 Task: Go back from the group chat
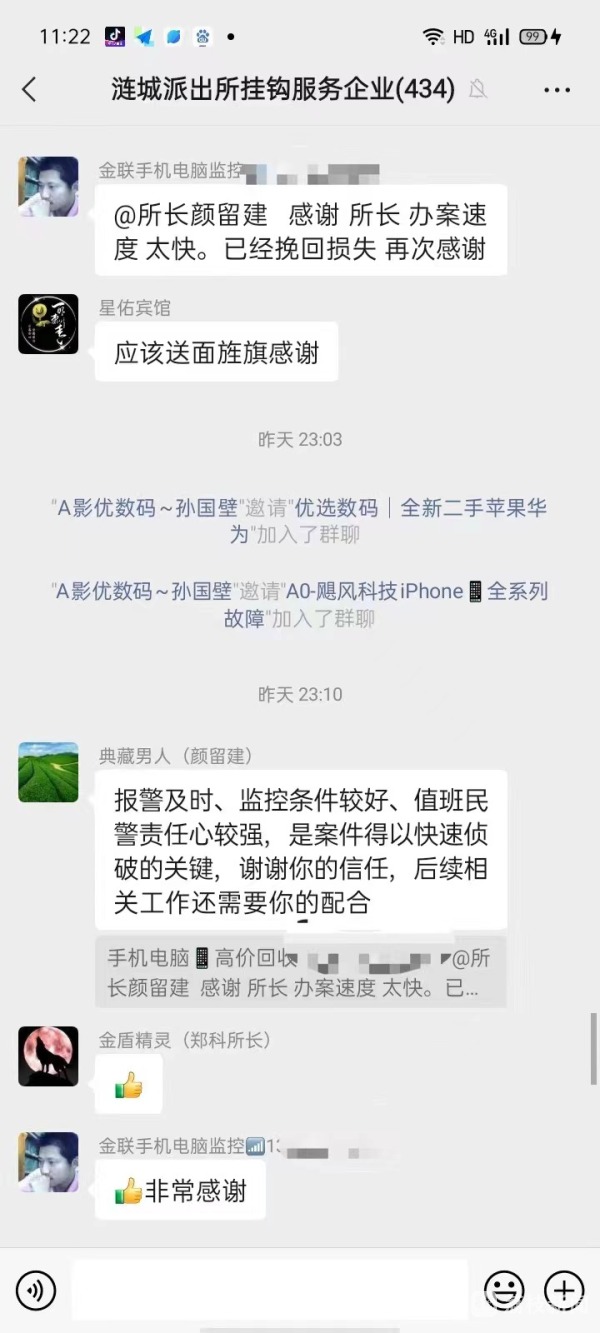29,90
